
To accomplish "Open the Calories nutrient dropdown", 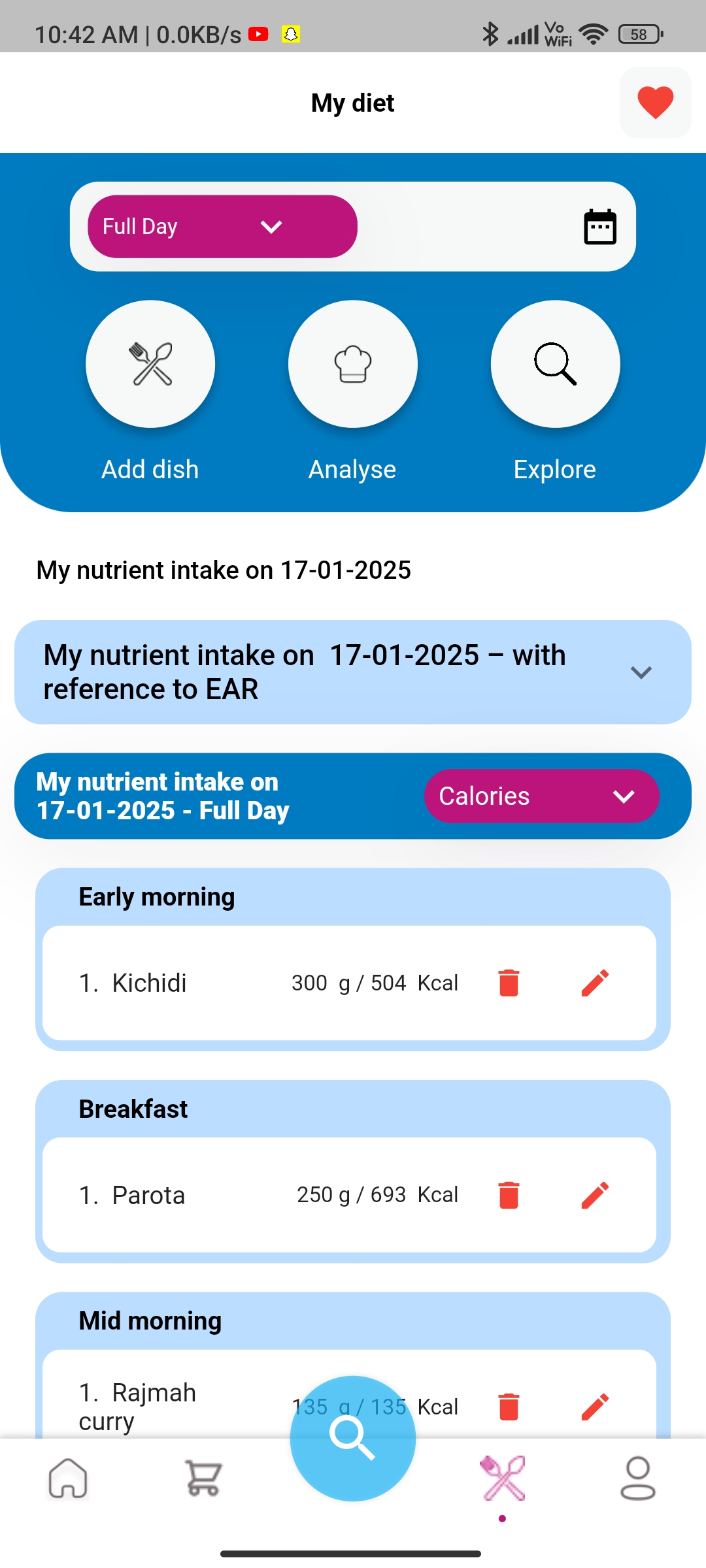I will click(x=541, y=796).
